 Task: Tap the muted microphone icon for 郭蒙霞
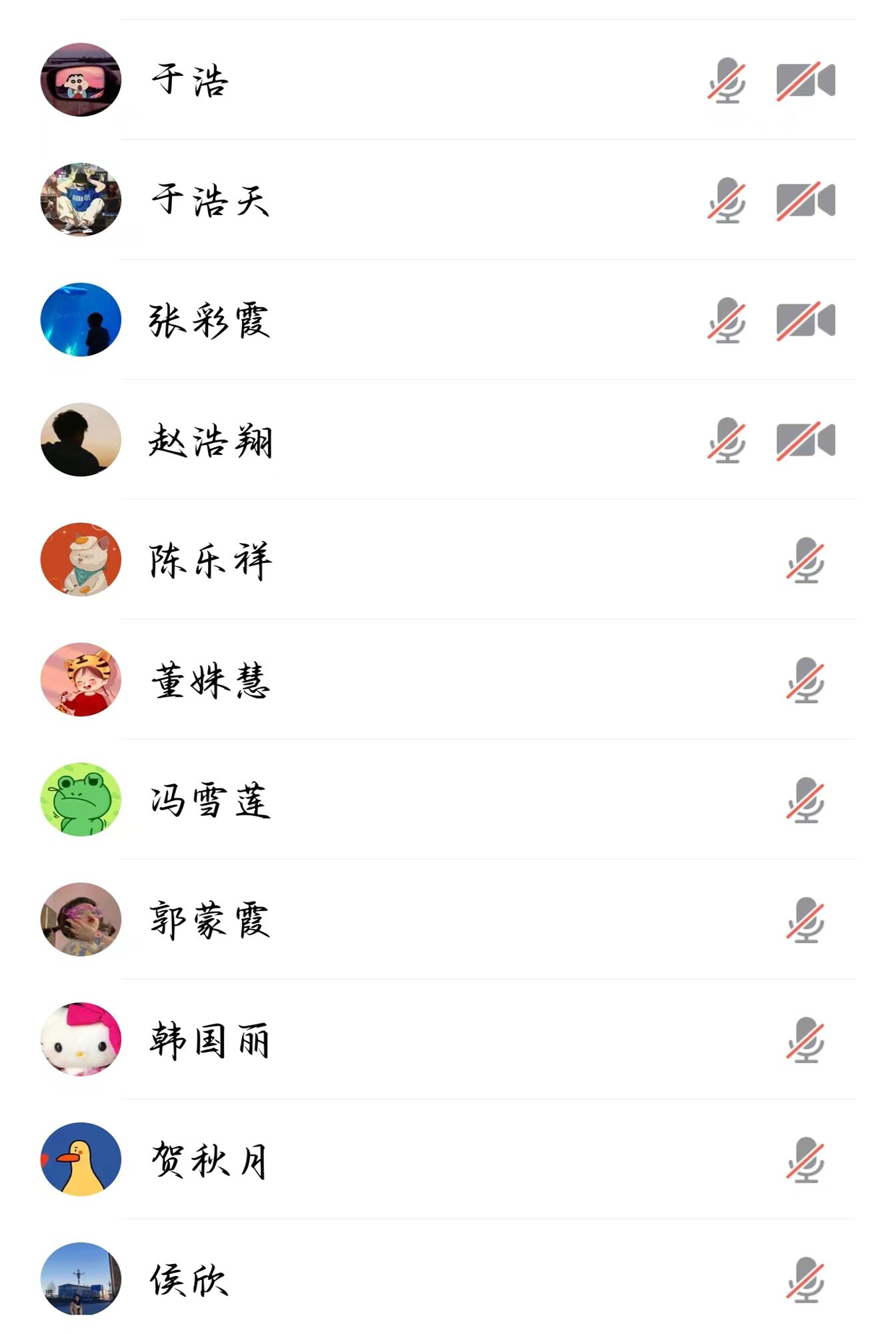pyautogui.click(x=805, y=920)
